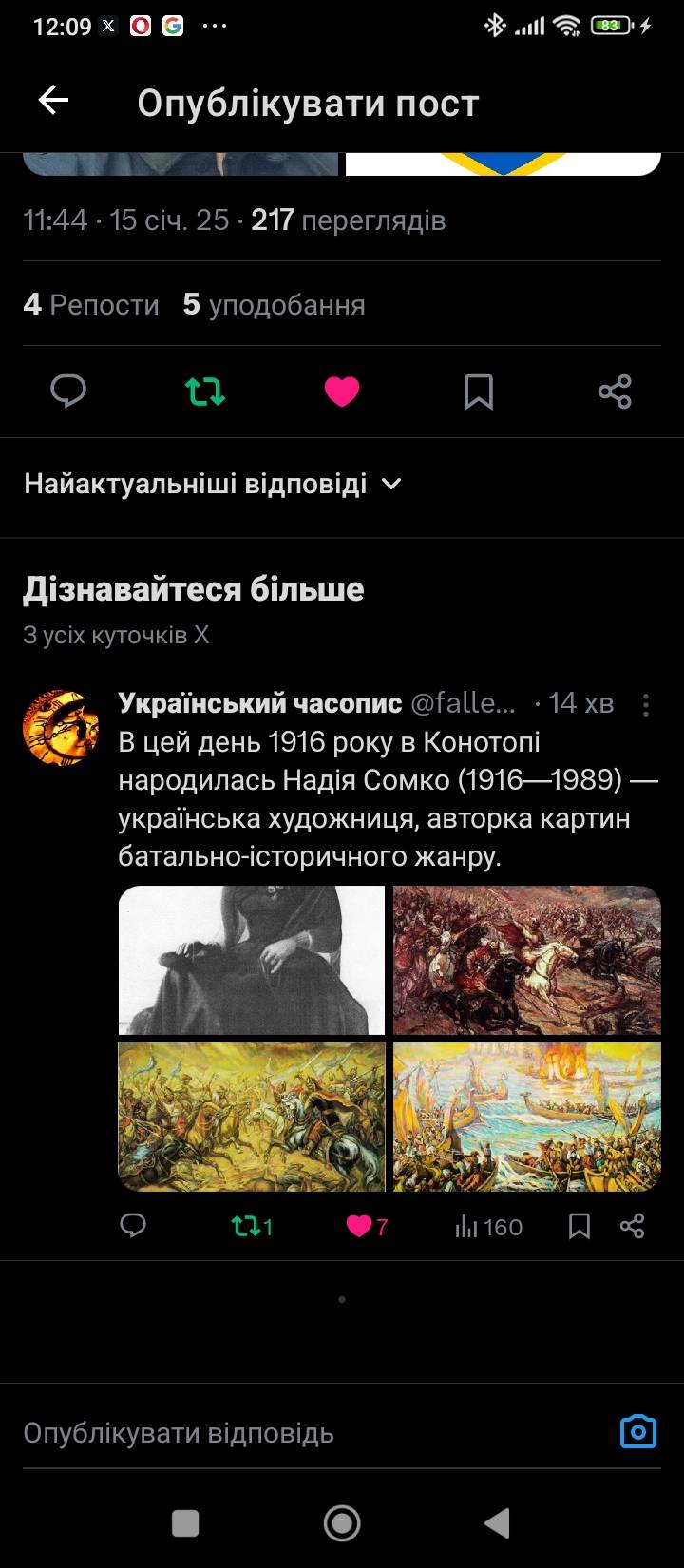The width and height of the screenshot is (684, 1568).
Task: Bookmark the Український часопис post
Action: click(x=579, y=1227)
